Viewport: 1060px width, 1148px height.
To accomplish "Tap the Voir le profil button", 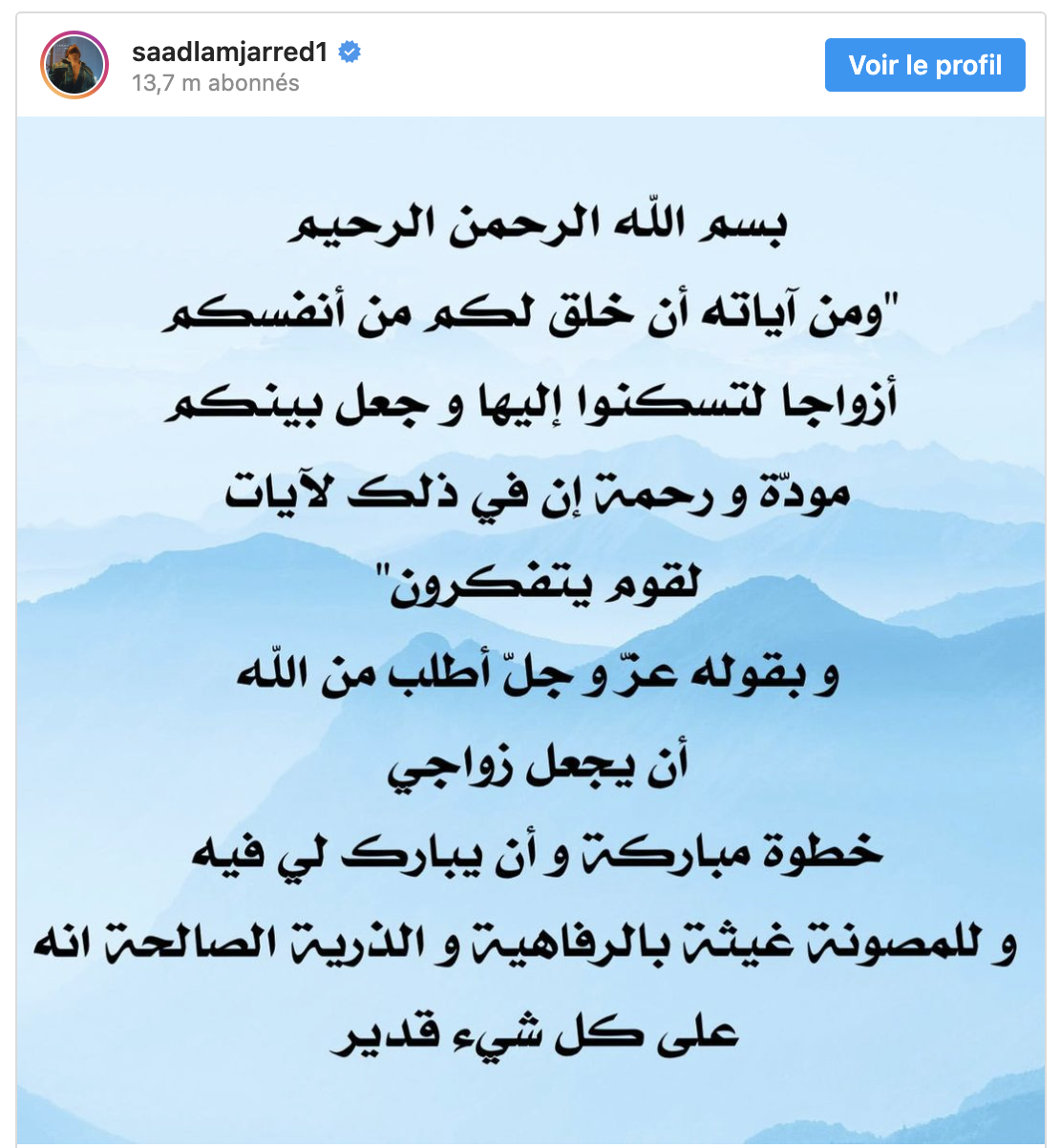I will click(924, 65).
